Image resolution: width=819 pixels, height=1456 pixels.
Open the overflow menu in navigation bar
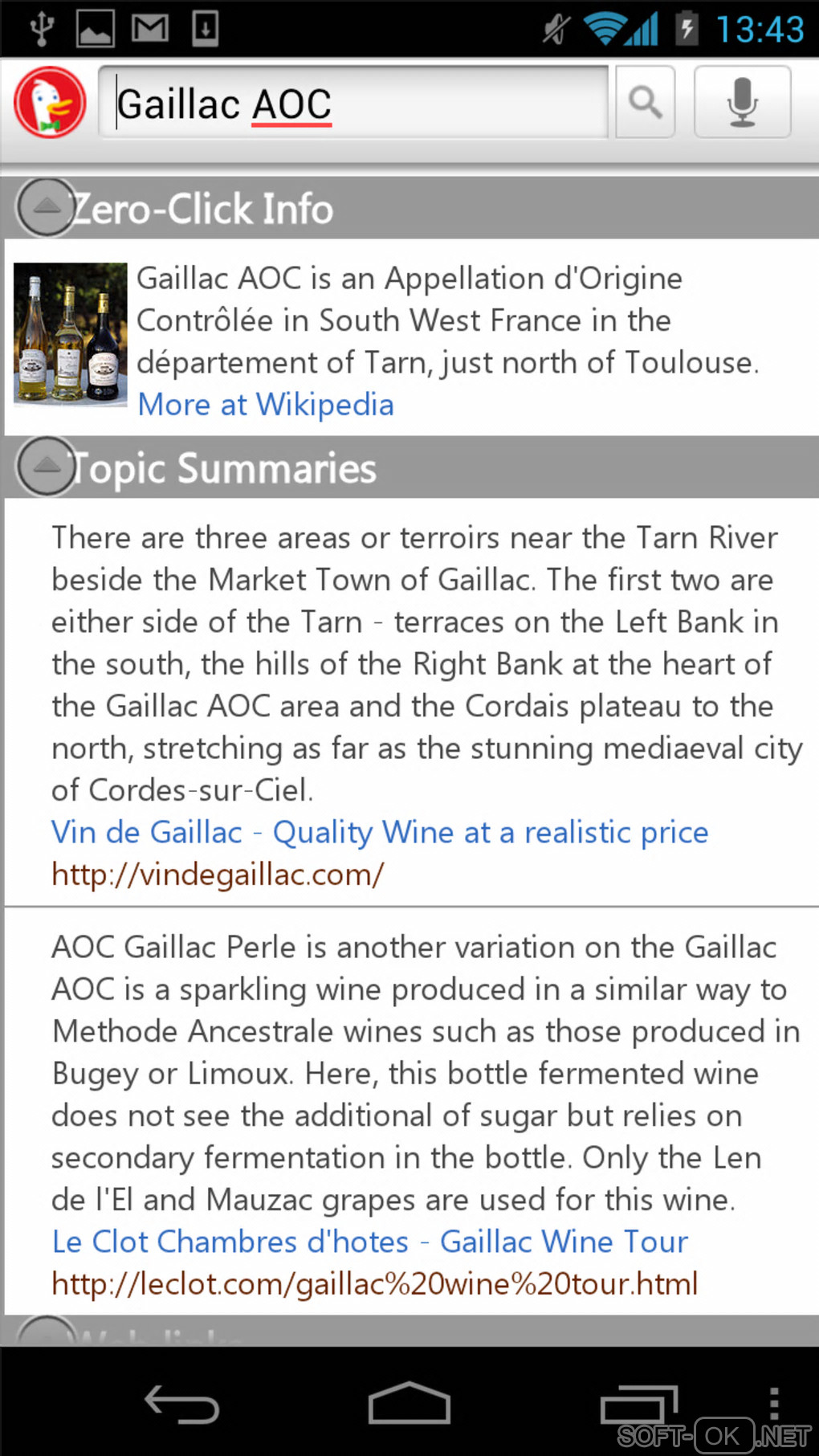click(x=773, y=1403)
